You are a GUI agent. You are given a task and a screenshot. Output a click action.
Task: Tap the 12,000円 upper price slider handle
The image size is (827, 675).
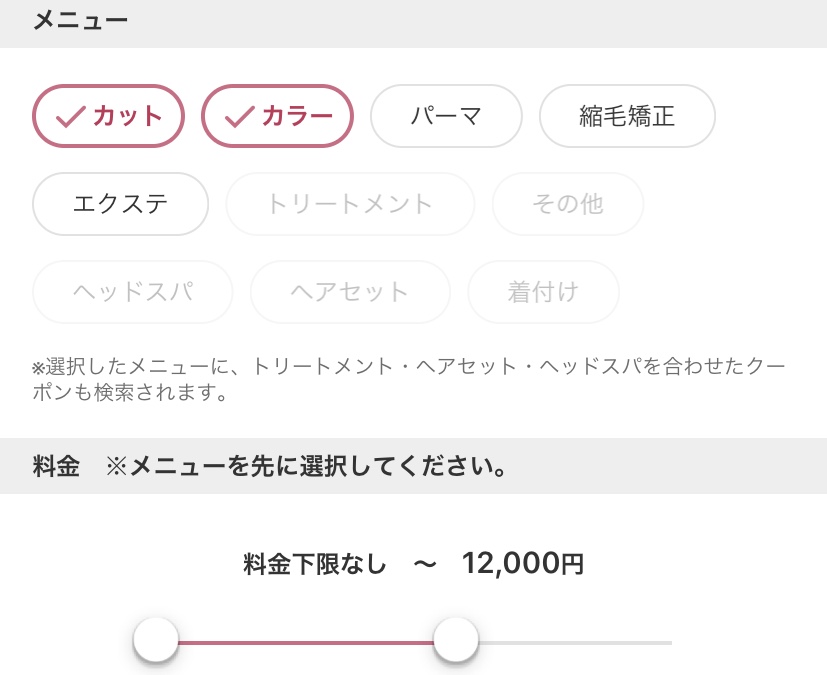pyautogui.click(x=456, y=640)
